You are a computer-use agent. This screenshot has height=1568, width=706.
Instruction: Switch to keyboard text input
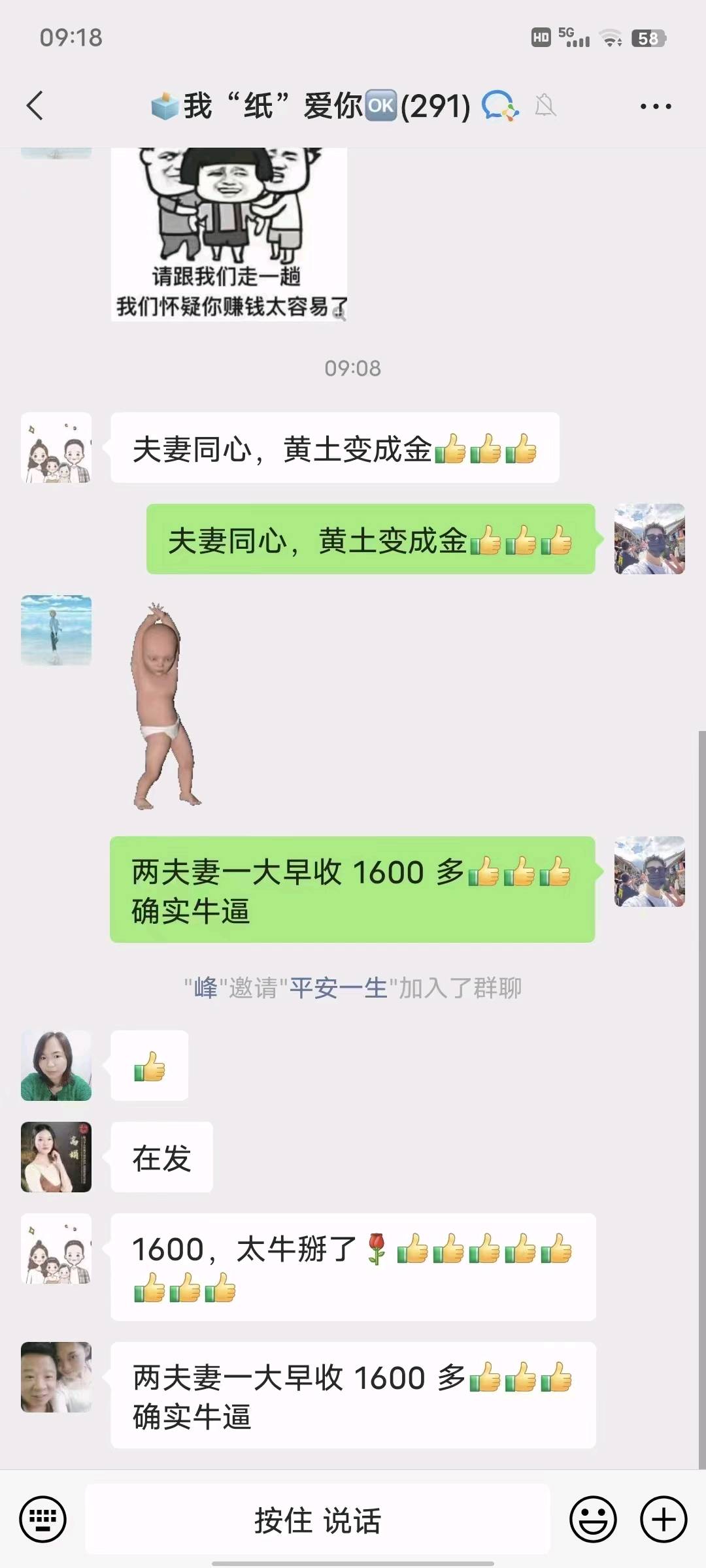pos(43,1519)
